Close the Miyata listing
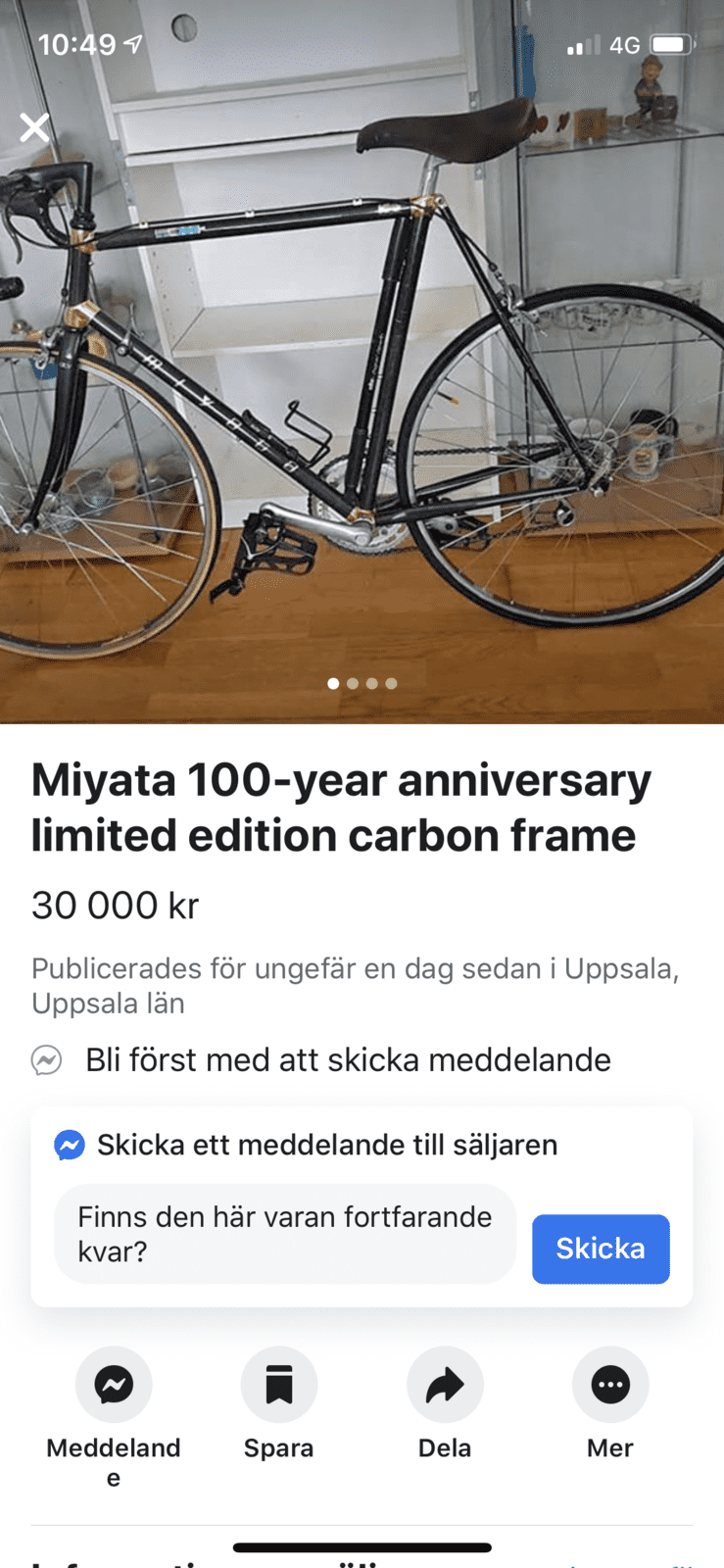This screenshot has width=724, height=1568. click(x=34, y=127)
